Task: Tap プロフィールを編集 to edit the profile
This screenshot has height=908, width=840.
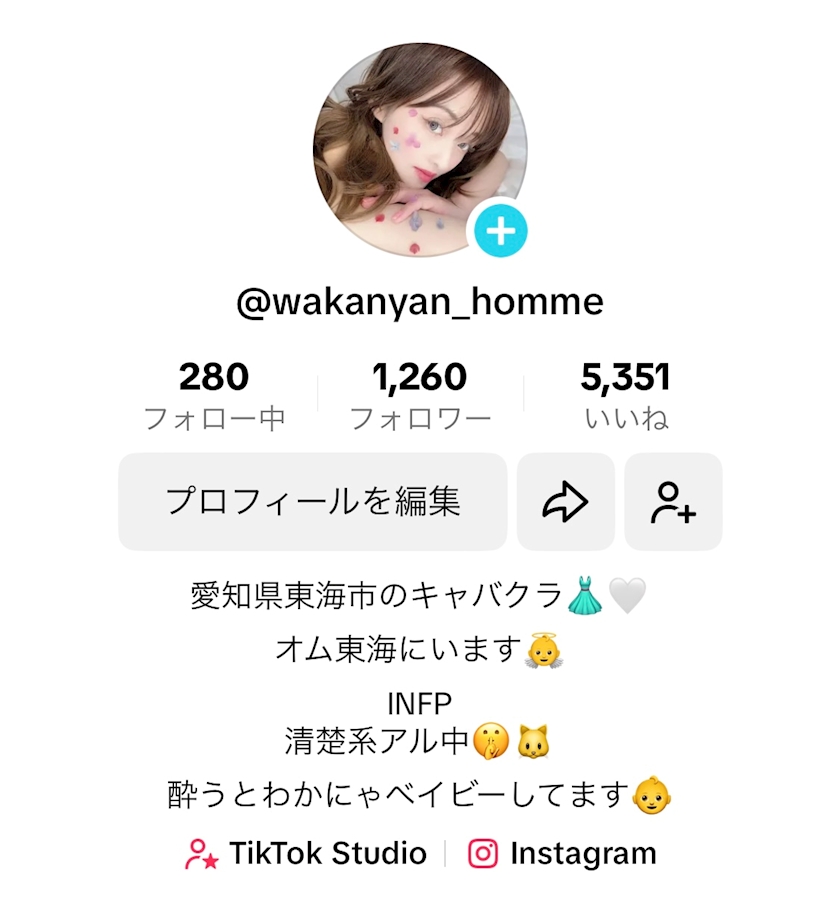Action: pyautogui.click(x=313, y=501)
